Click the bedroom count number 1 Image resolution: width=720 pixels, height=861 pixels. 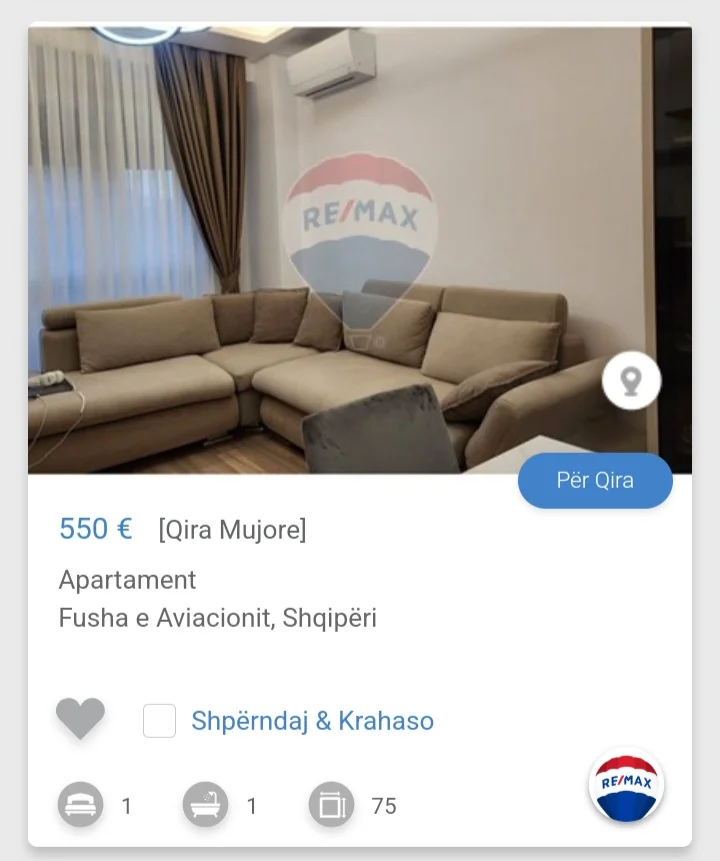pyautogui.click(x=126, y=803)
